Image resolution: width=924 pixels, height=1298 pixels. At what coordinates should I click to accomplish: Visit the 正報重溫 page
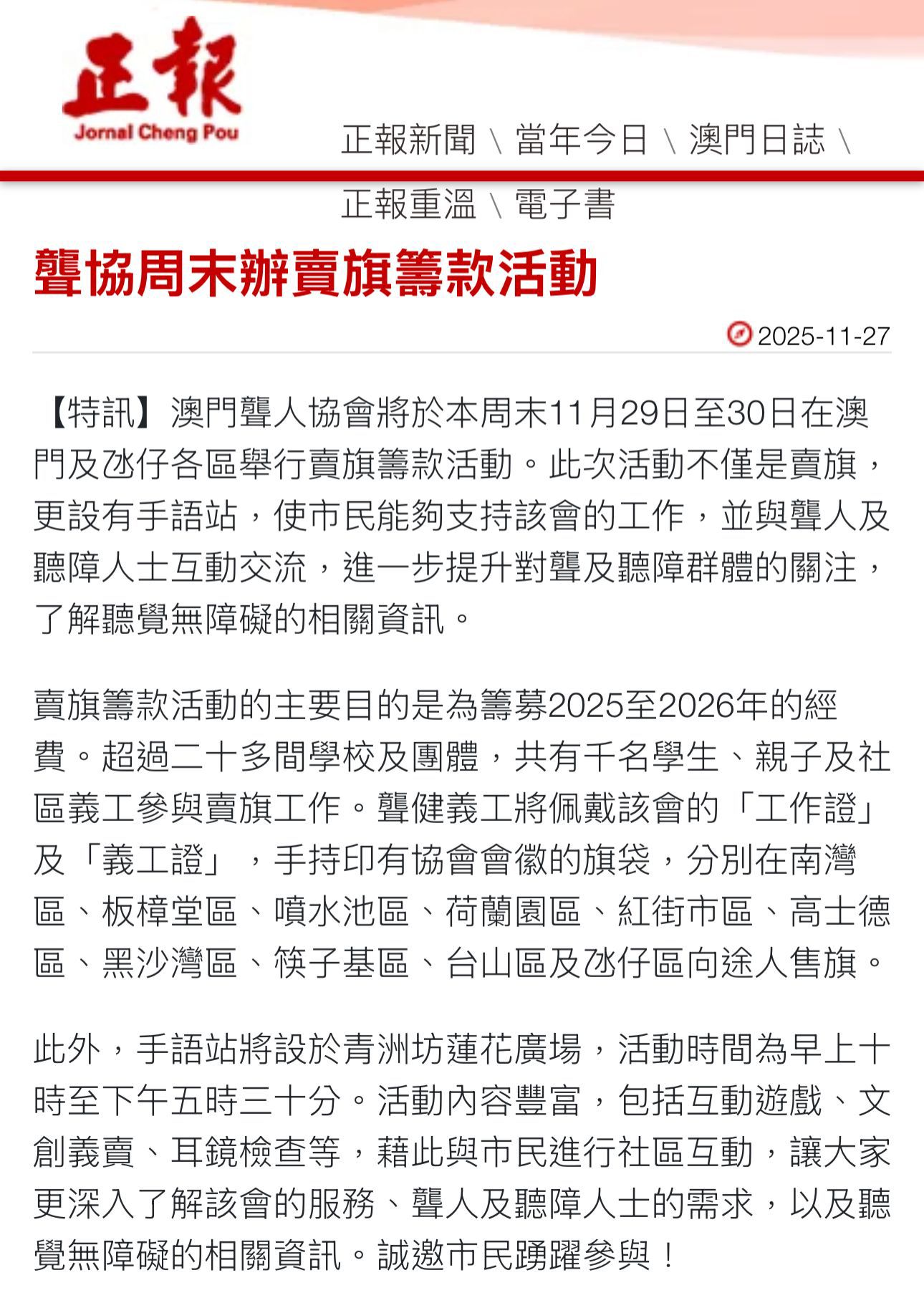click(x=408, y=204)
